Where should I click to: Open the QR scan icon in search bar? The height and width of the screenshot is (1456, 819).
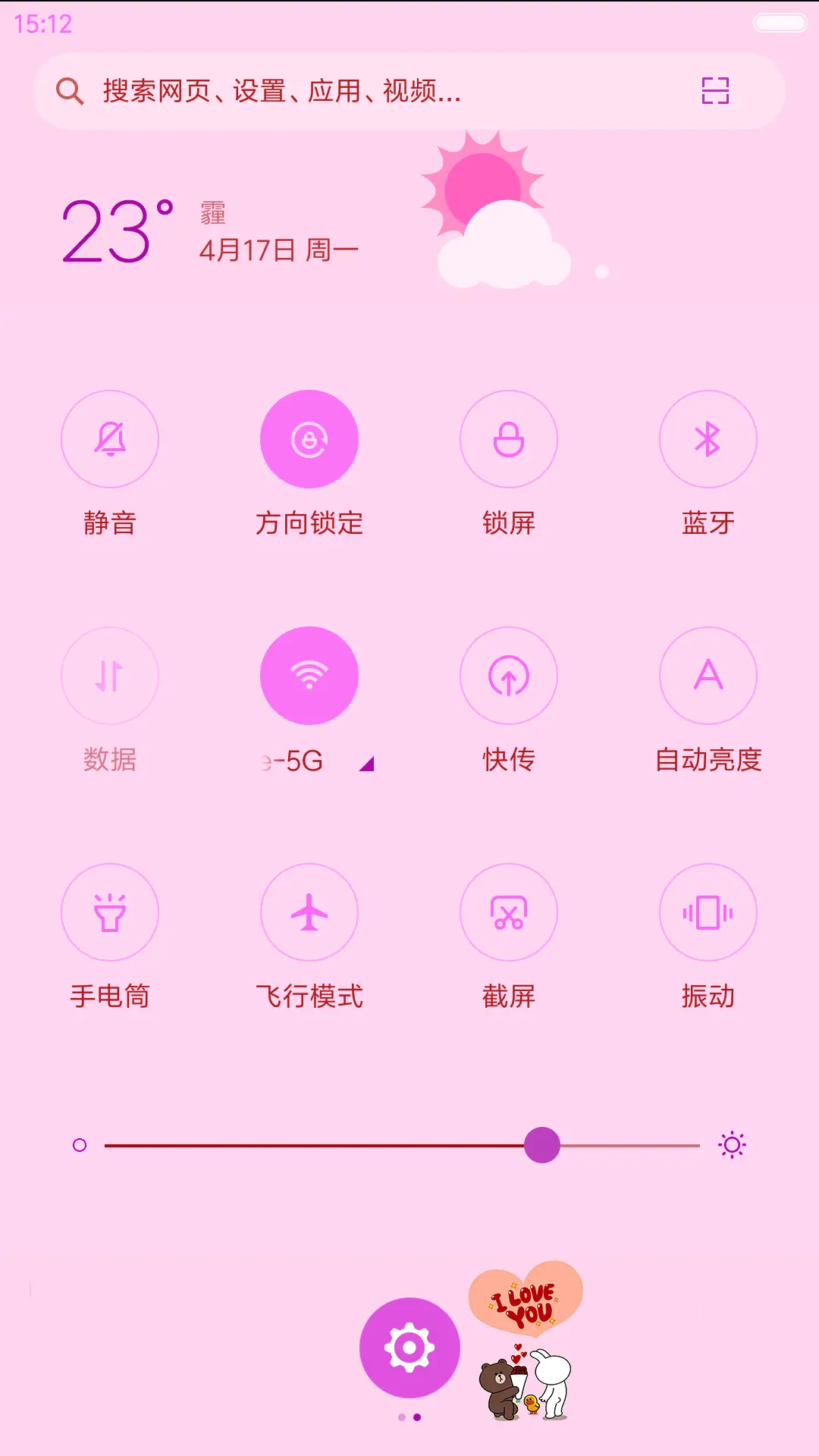click(714, 91)
